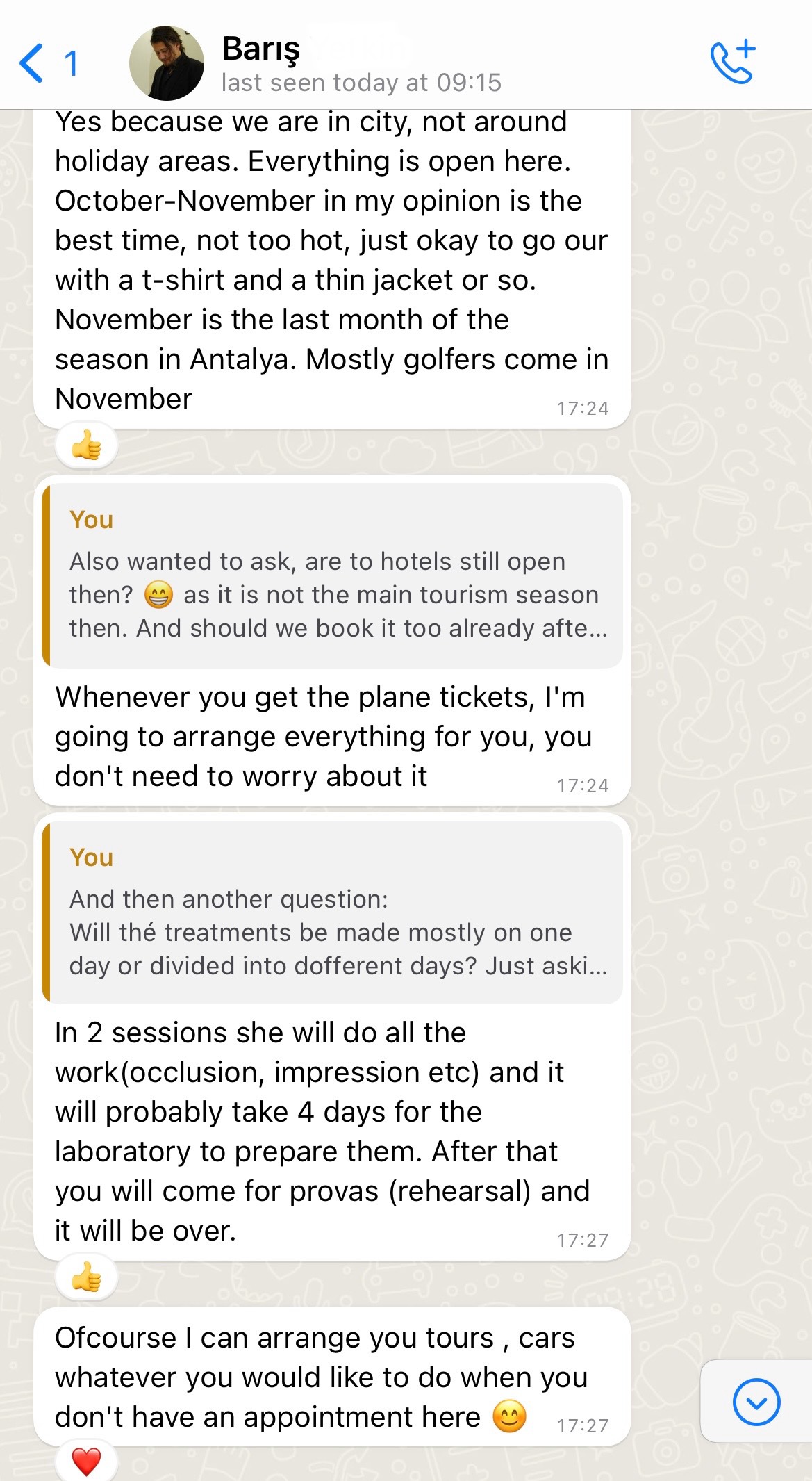Screen dimensions: 812x1481
Task: View thumbs-up reaction on the Antalya season message
Action: point(87,445)
